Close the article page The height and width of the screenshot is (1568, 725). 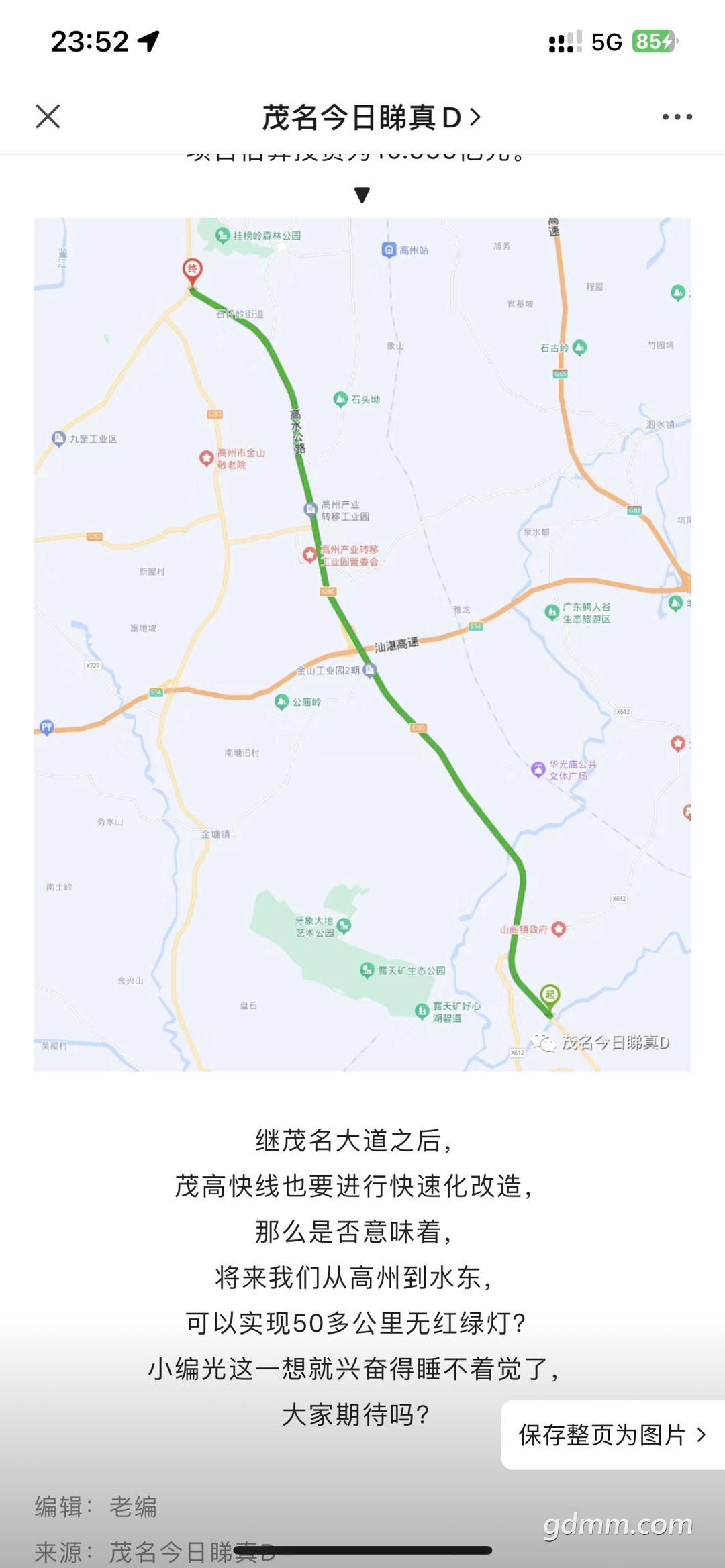point(48,117)
